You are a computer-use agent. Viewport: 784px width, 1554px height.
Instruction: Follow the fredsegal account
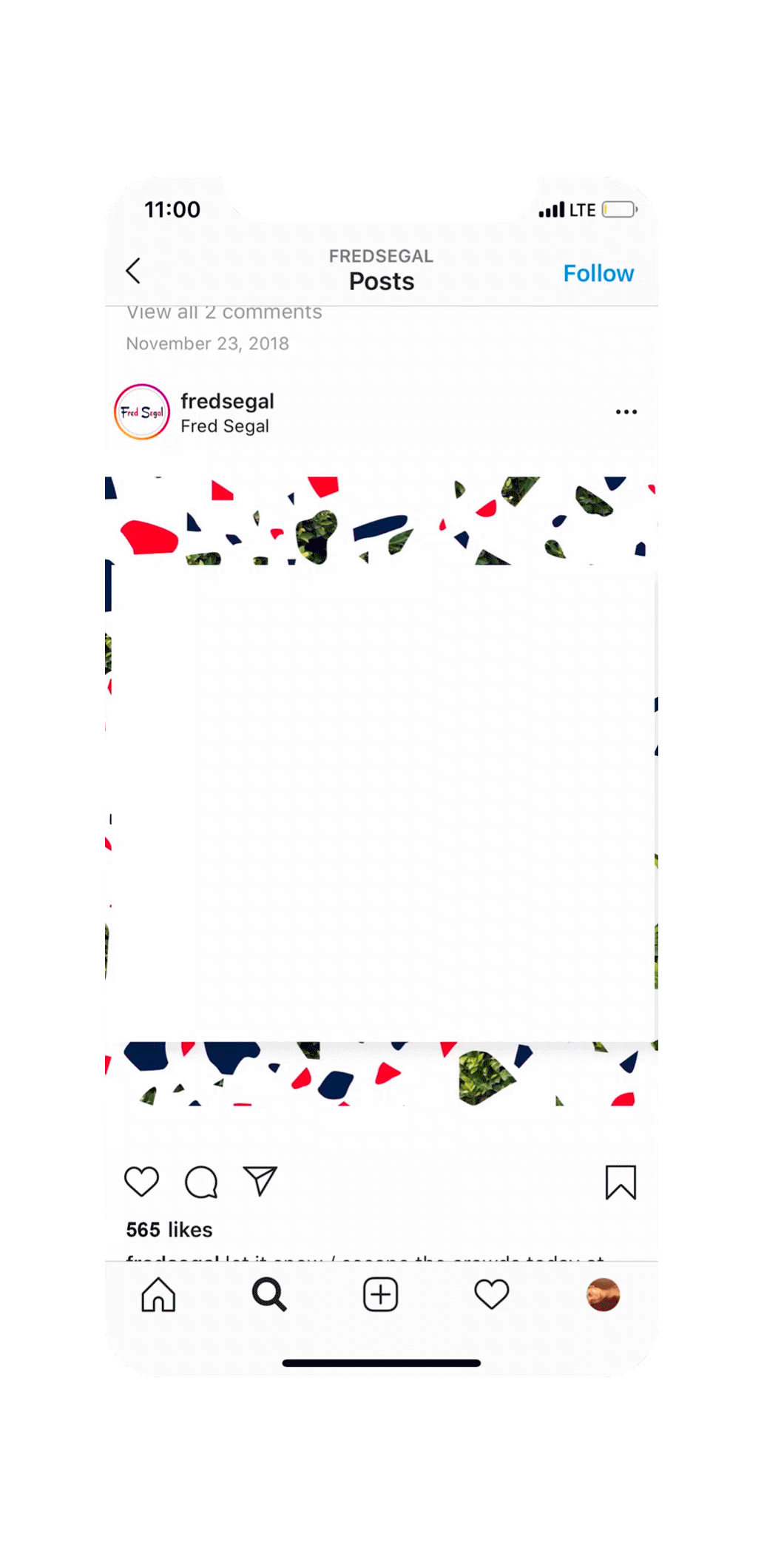pyautogui.click(x=598, y=274)
